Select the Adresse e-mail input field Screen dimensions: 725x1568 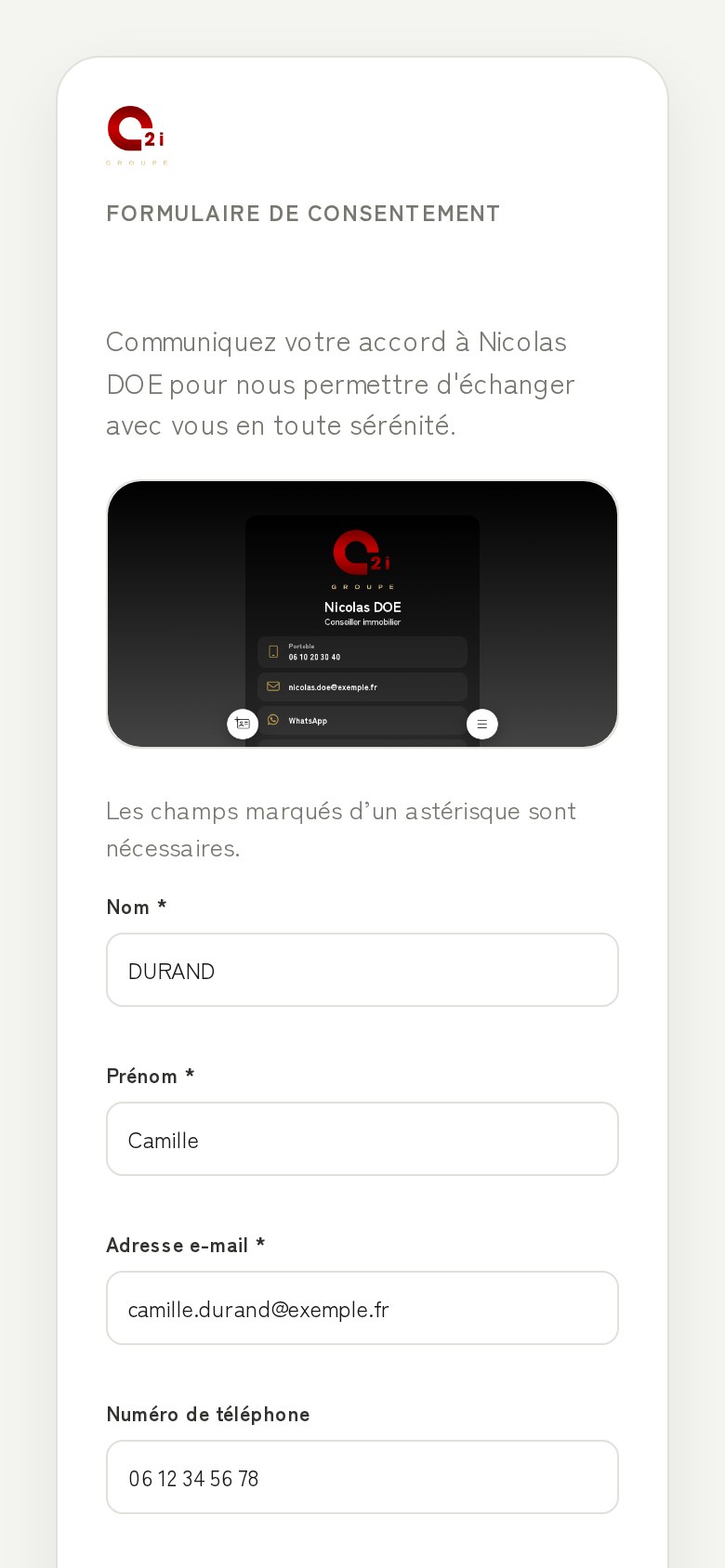pyautogui.click(x=362, y=1308)
